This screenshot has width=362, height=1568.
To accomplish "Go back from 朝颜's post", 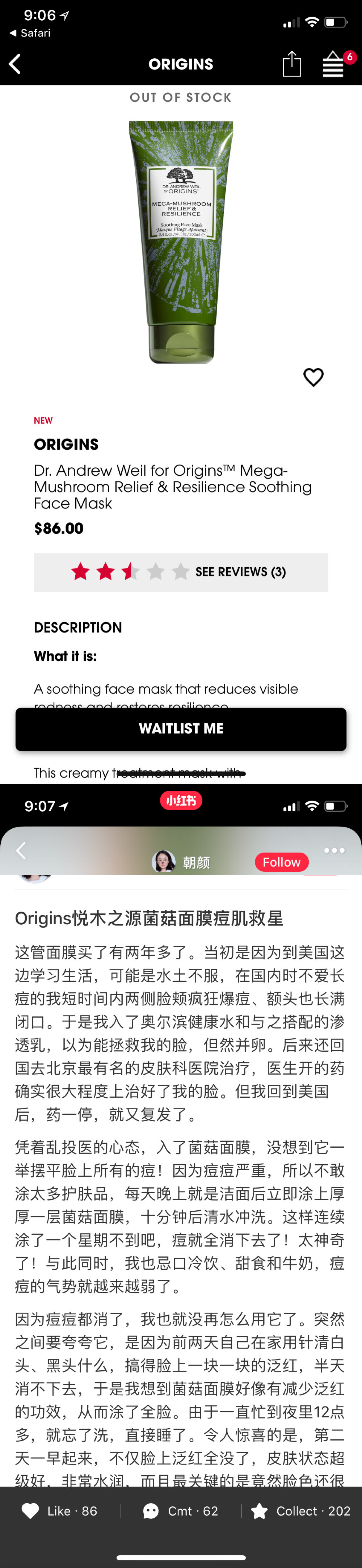I will click(x=21, y=850).
